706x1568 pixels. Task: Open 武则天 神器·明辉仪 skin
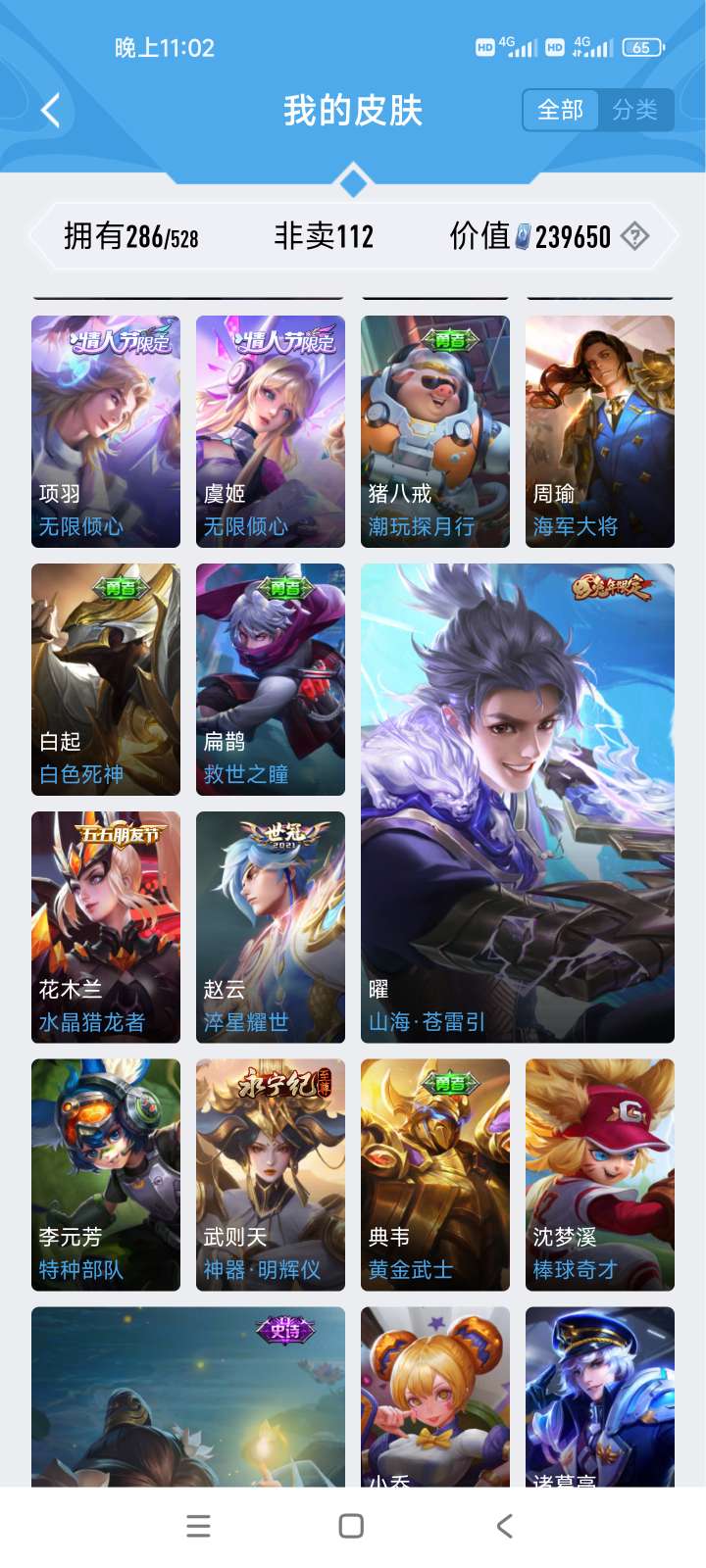point(271,1174)
